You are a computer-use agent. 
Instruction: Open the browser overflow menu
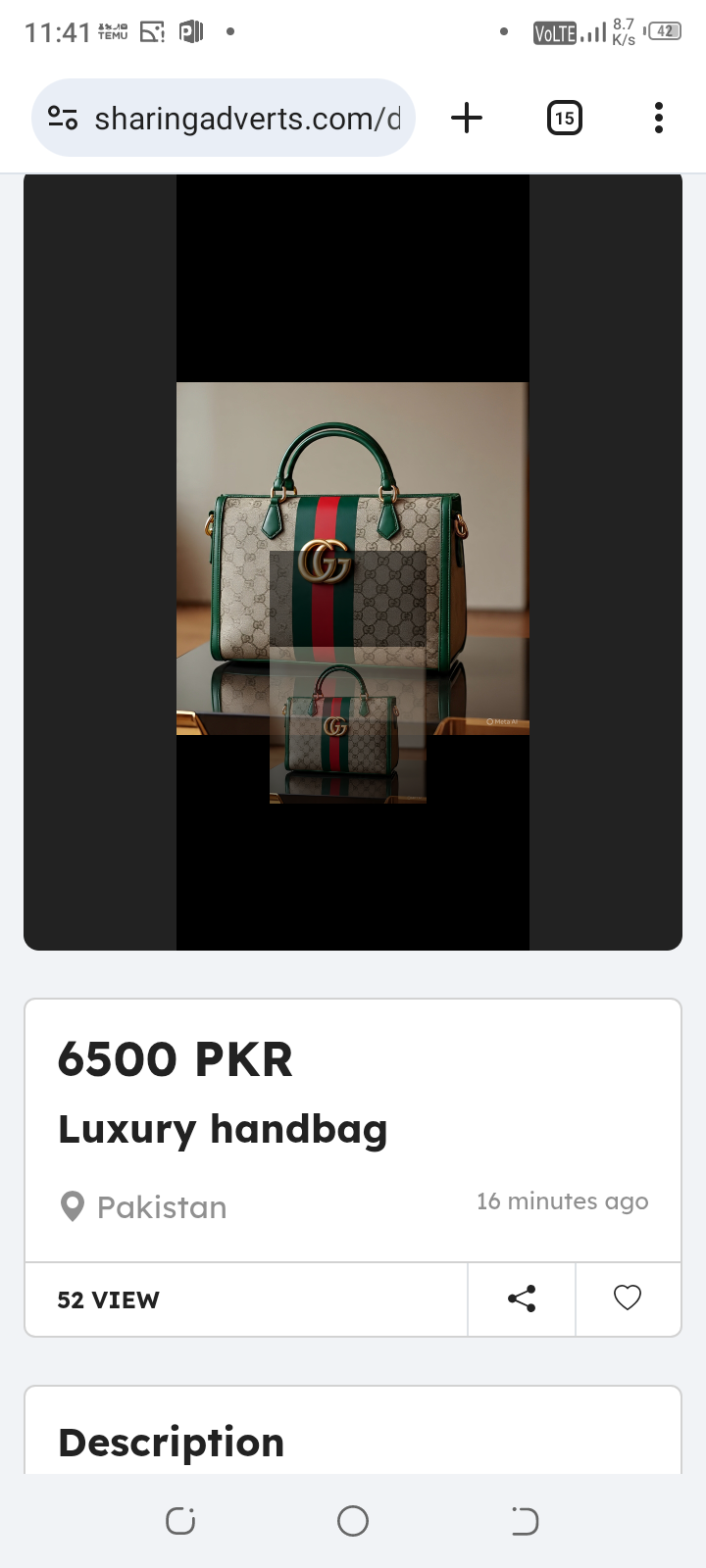click(x=659, y=119)
